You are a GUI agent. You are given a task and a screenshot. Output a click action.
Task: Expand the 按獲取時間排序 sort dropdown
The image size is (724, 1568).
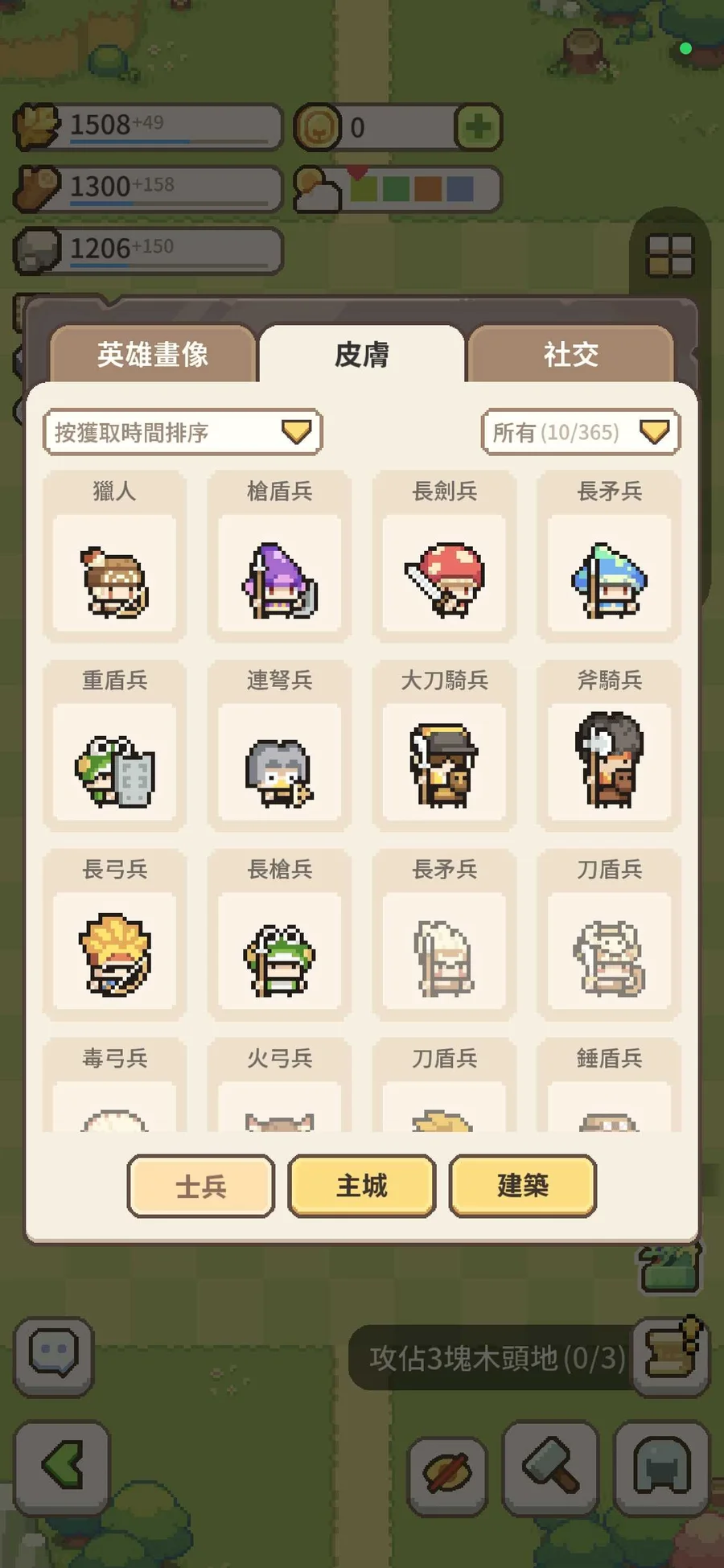point(183,432)
